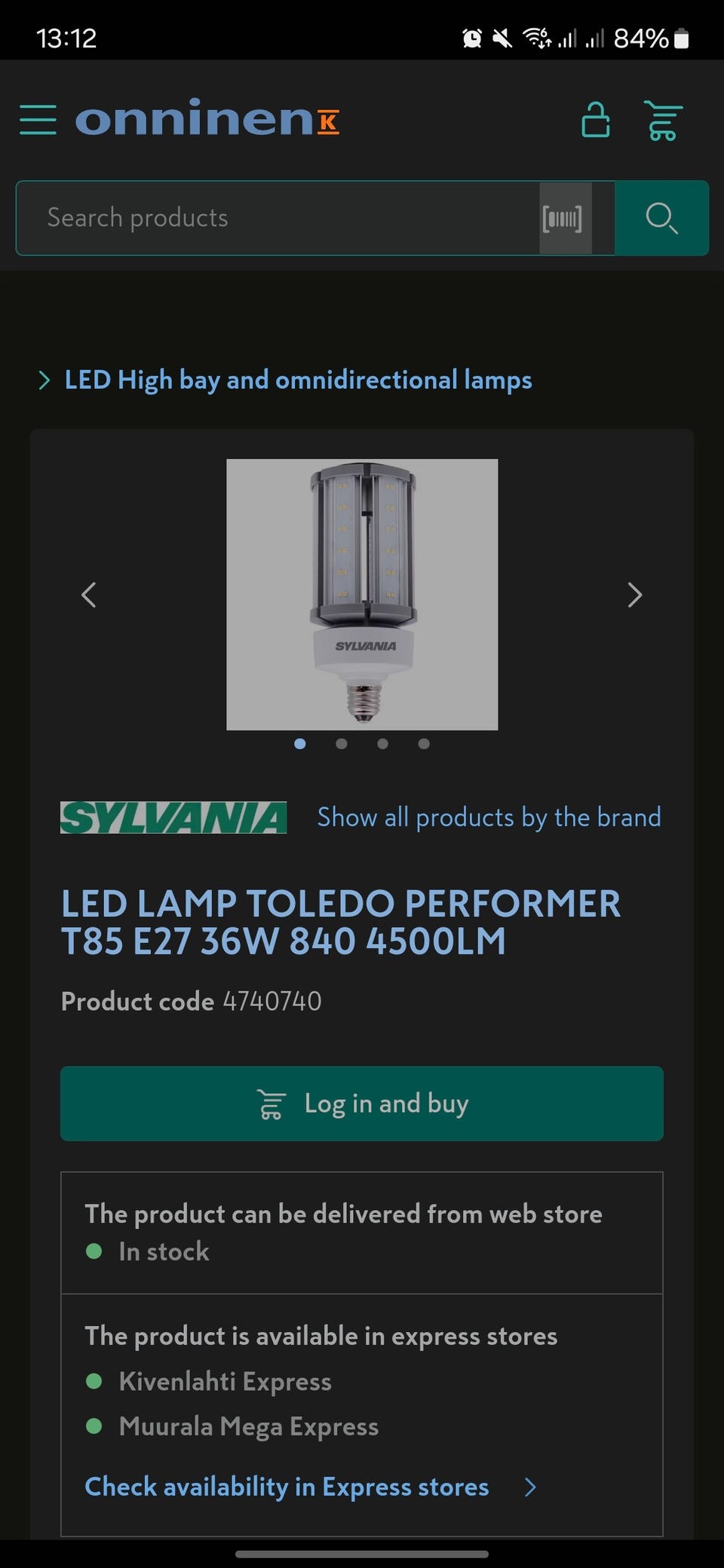Screen dimensions: 724x1568
Task: Scan a barcode to search
Action: (563, 219)
